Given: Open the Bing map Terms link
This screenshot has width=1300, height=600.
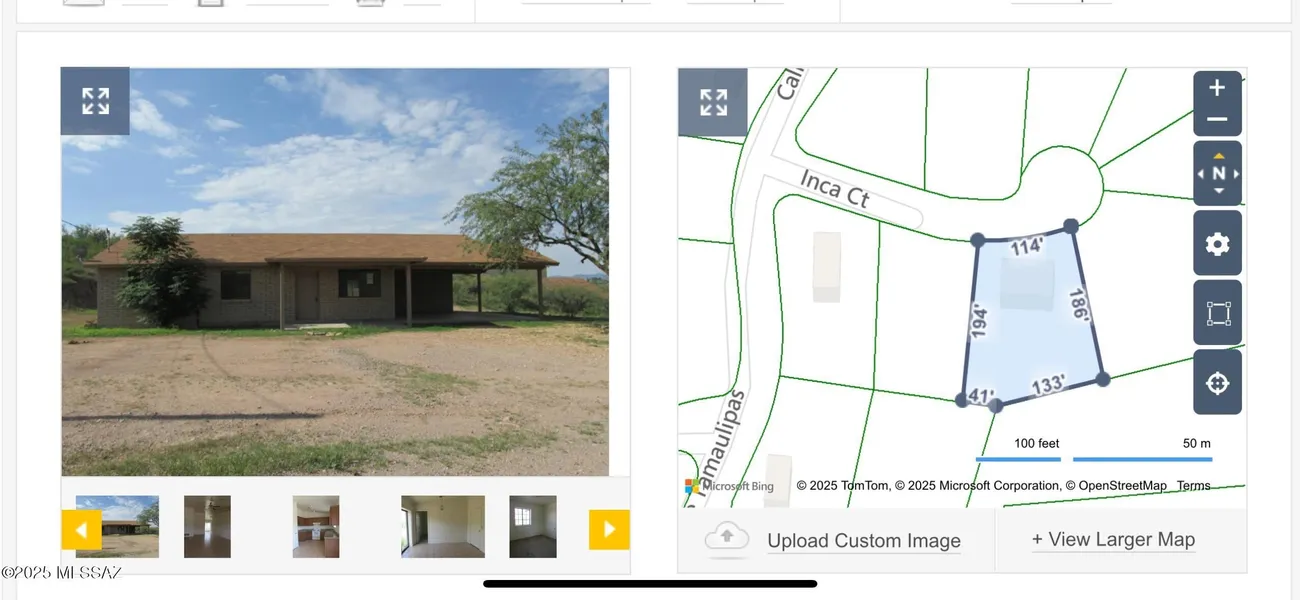Looking at the screenshot, I should (x=1193, y=486).
